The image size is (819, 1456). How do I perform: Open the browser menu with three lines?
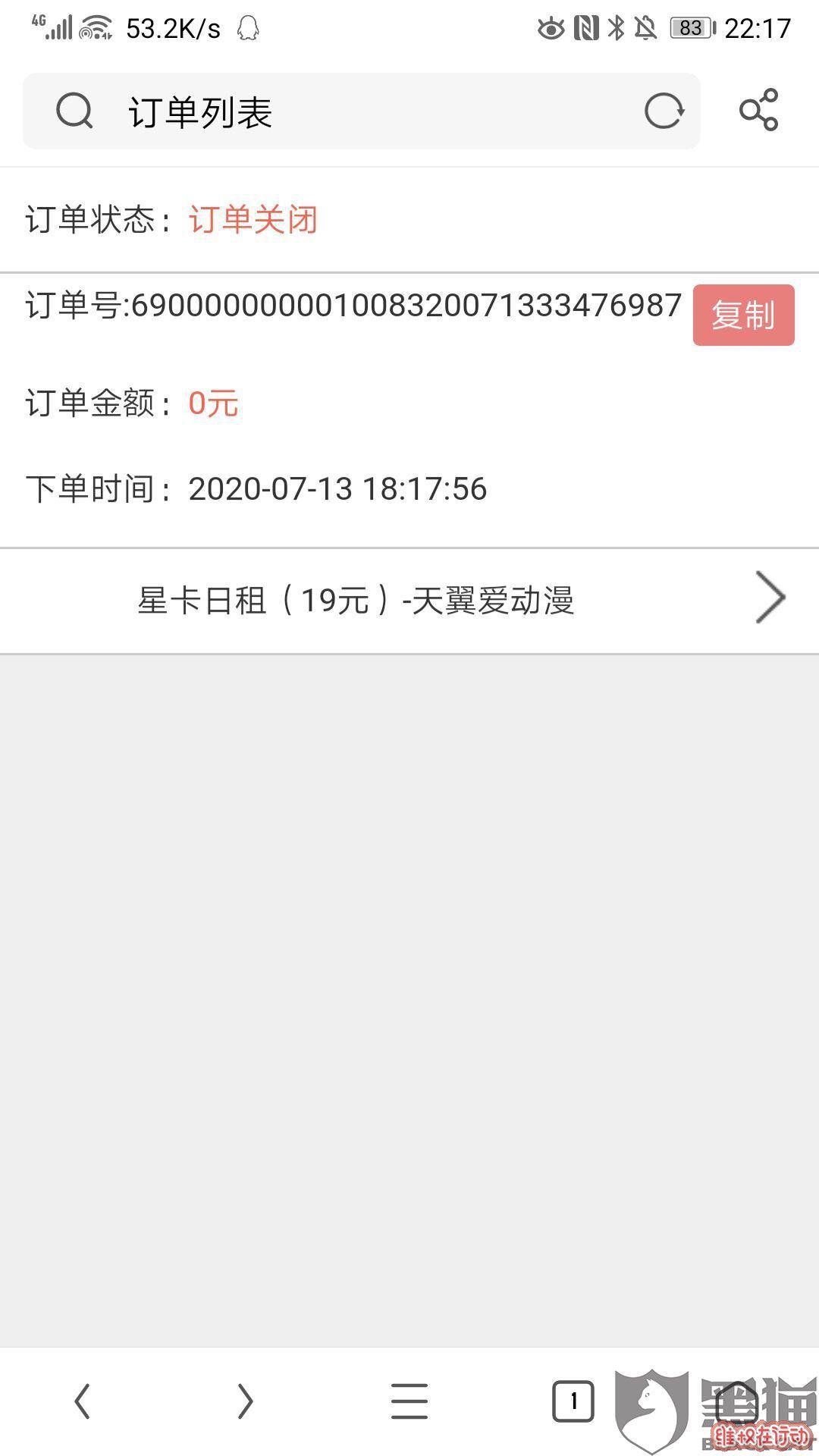[x=409, y=1401]
